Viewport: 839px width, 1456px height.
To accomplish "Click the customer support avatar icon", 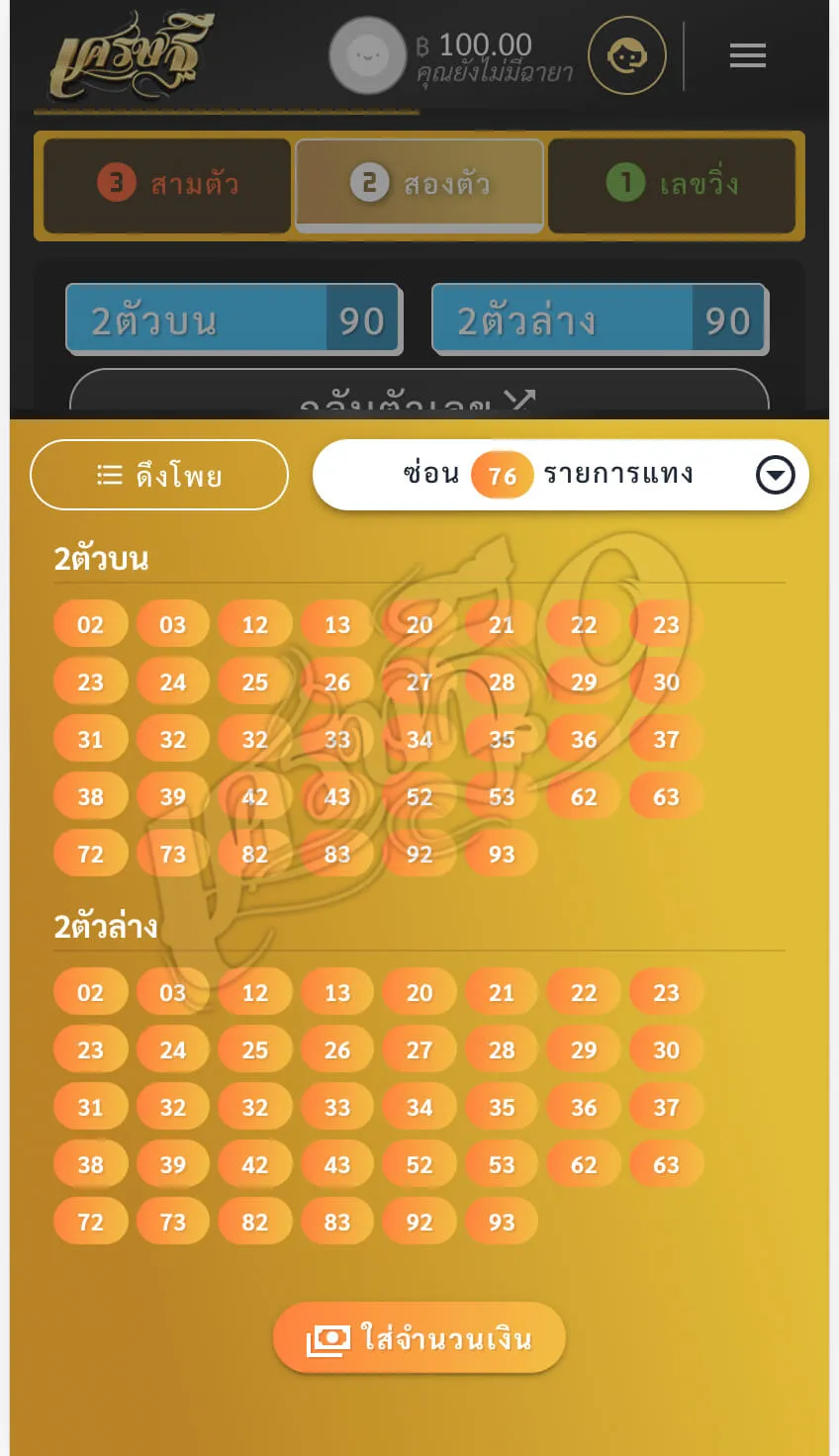I will coord(627,55).
